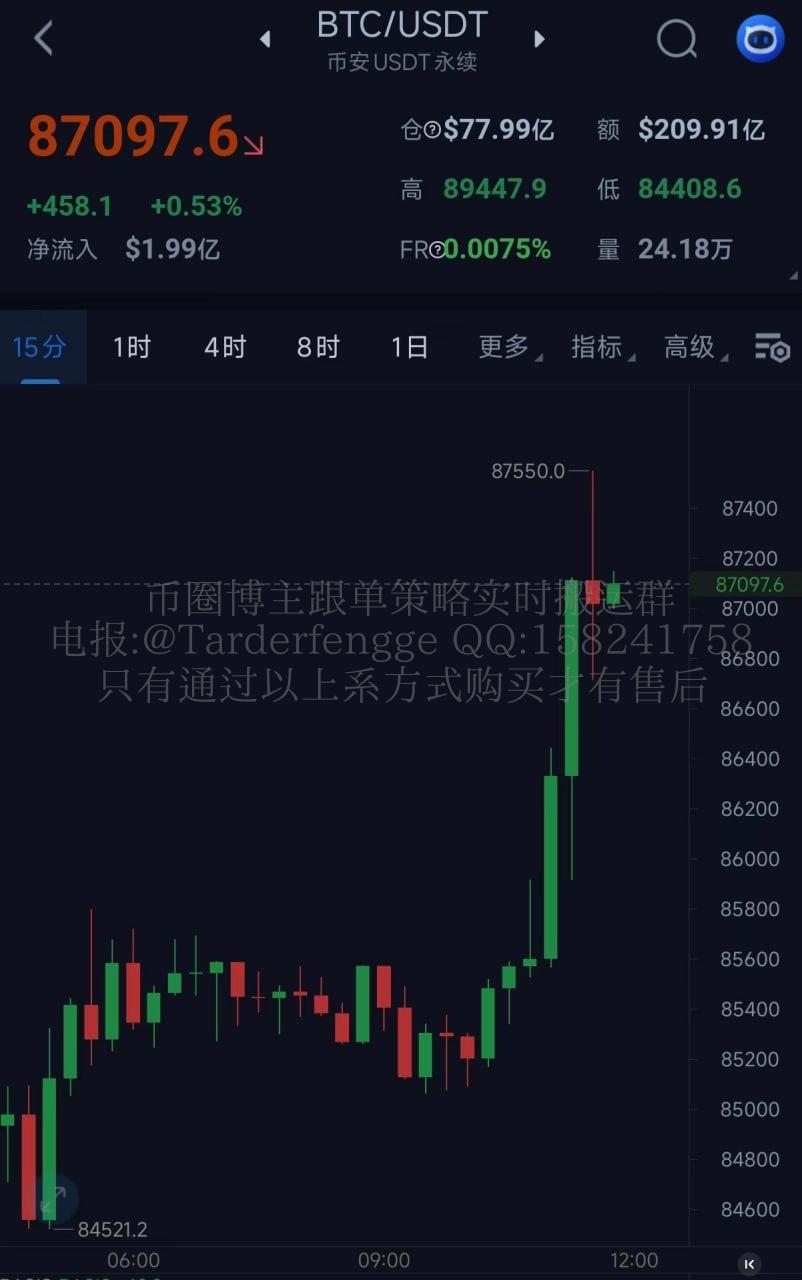This screenshot has height=1280, width=802.
Task: Open the 指标 indicators menu
Action: click(600, 347)
